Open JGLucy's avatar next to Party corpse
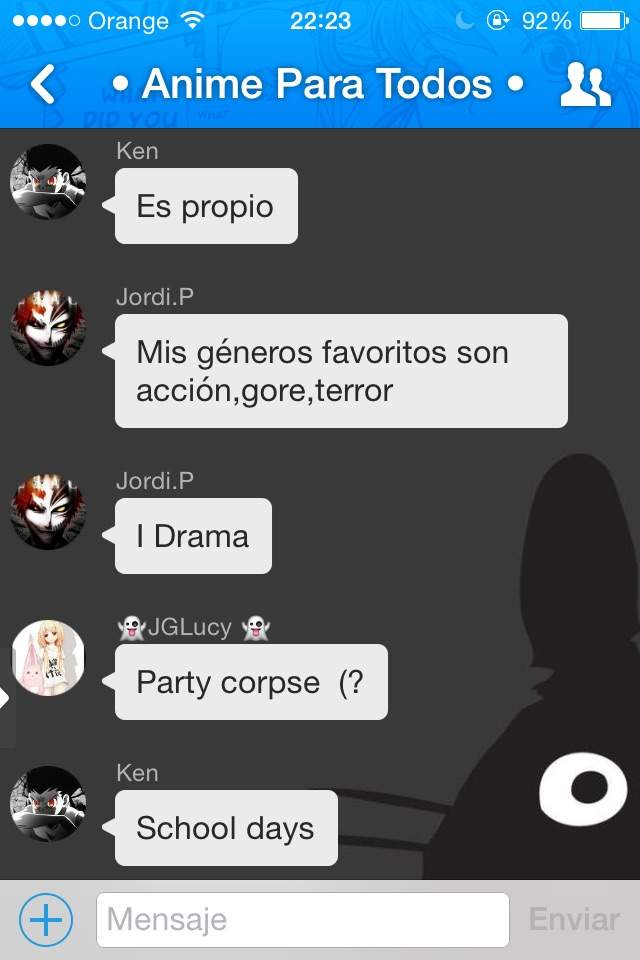 click(x=48, y=659)
